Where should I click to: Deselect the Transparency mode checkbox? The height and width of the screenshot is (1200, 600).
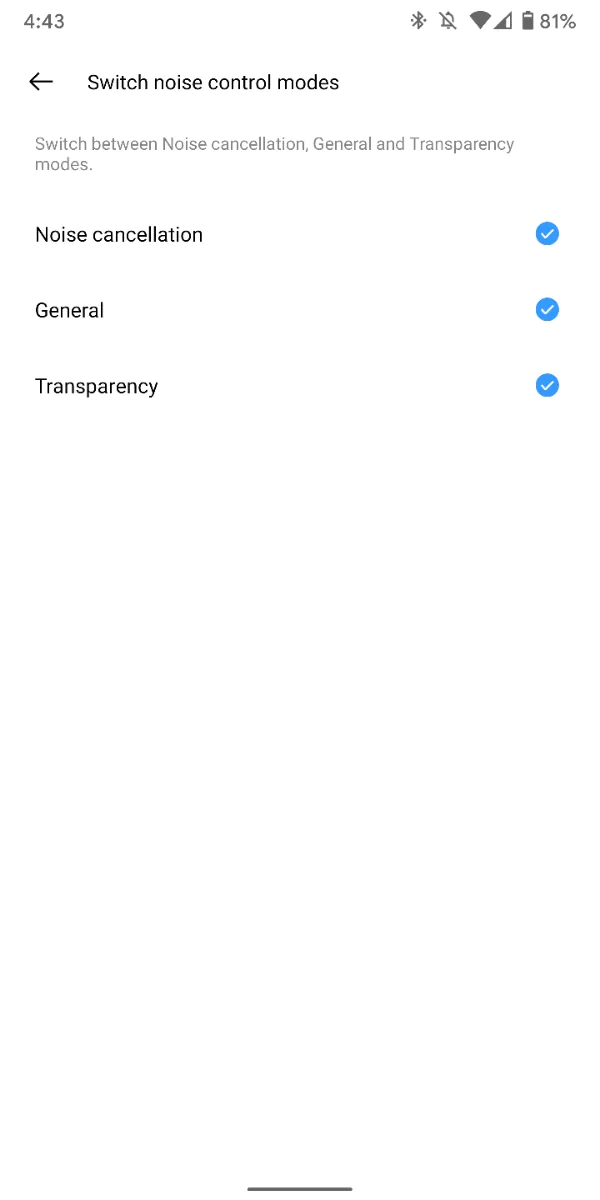[x=547, y=386]
